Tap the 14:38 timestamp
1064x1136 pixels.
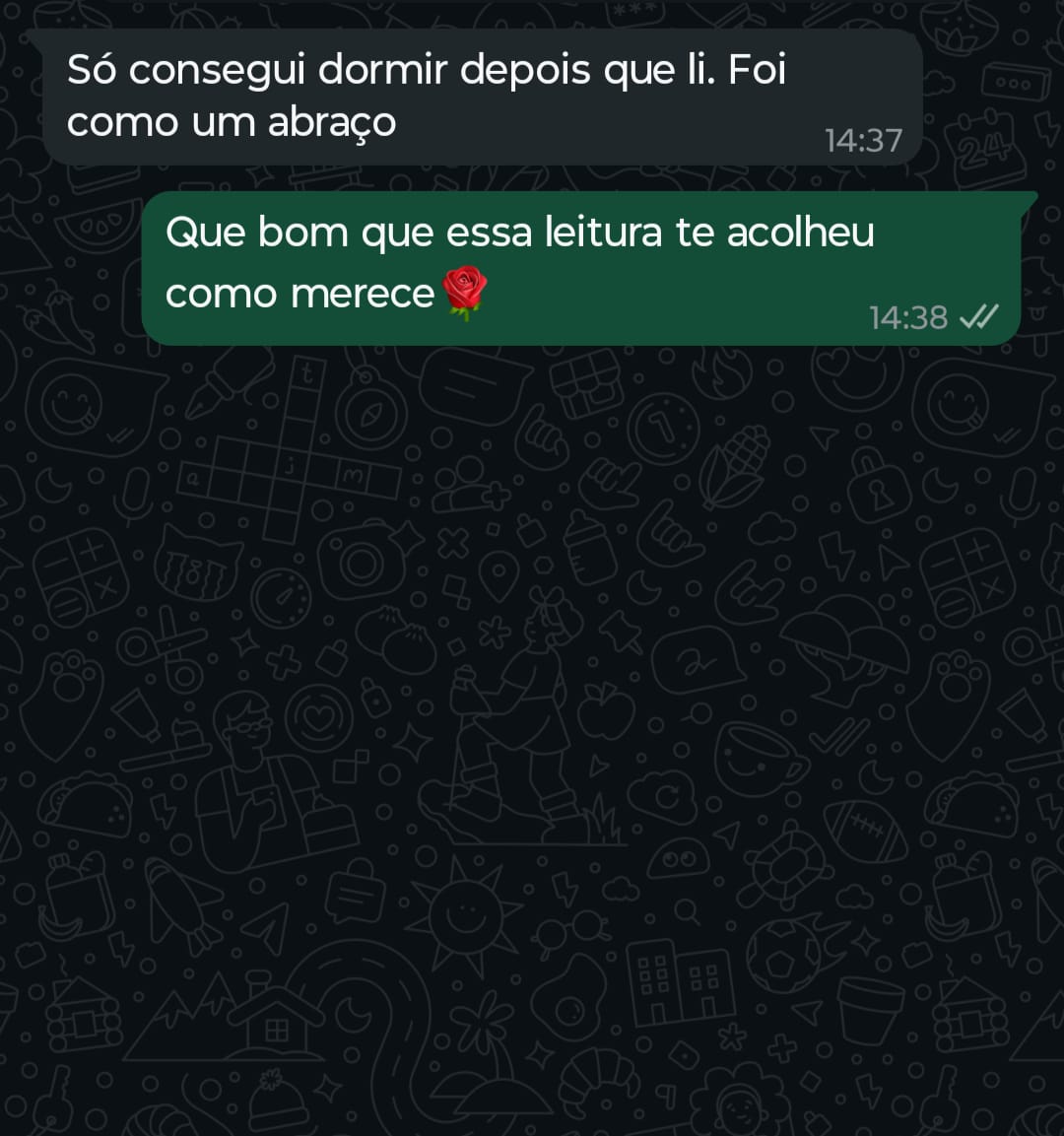(908, 317)
